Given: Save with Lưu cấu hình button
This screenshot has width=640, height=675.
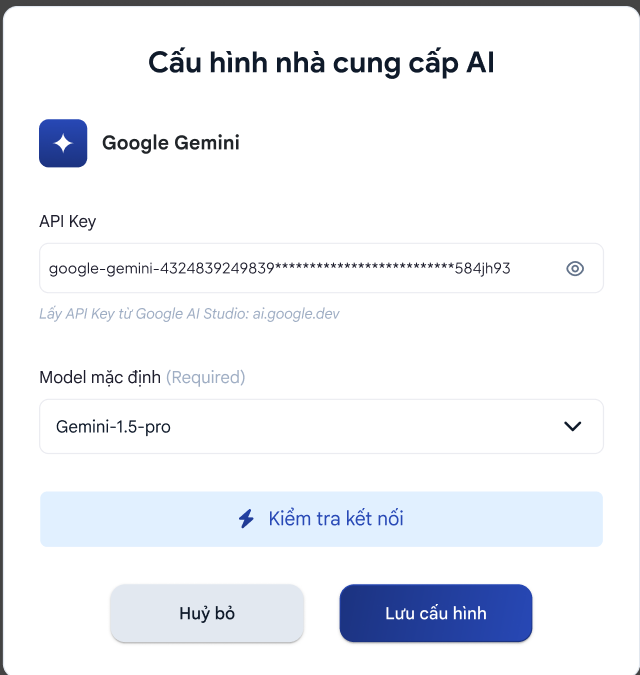Looking at the screenshot, I should (x=435, y=613).
